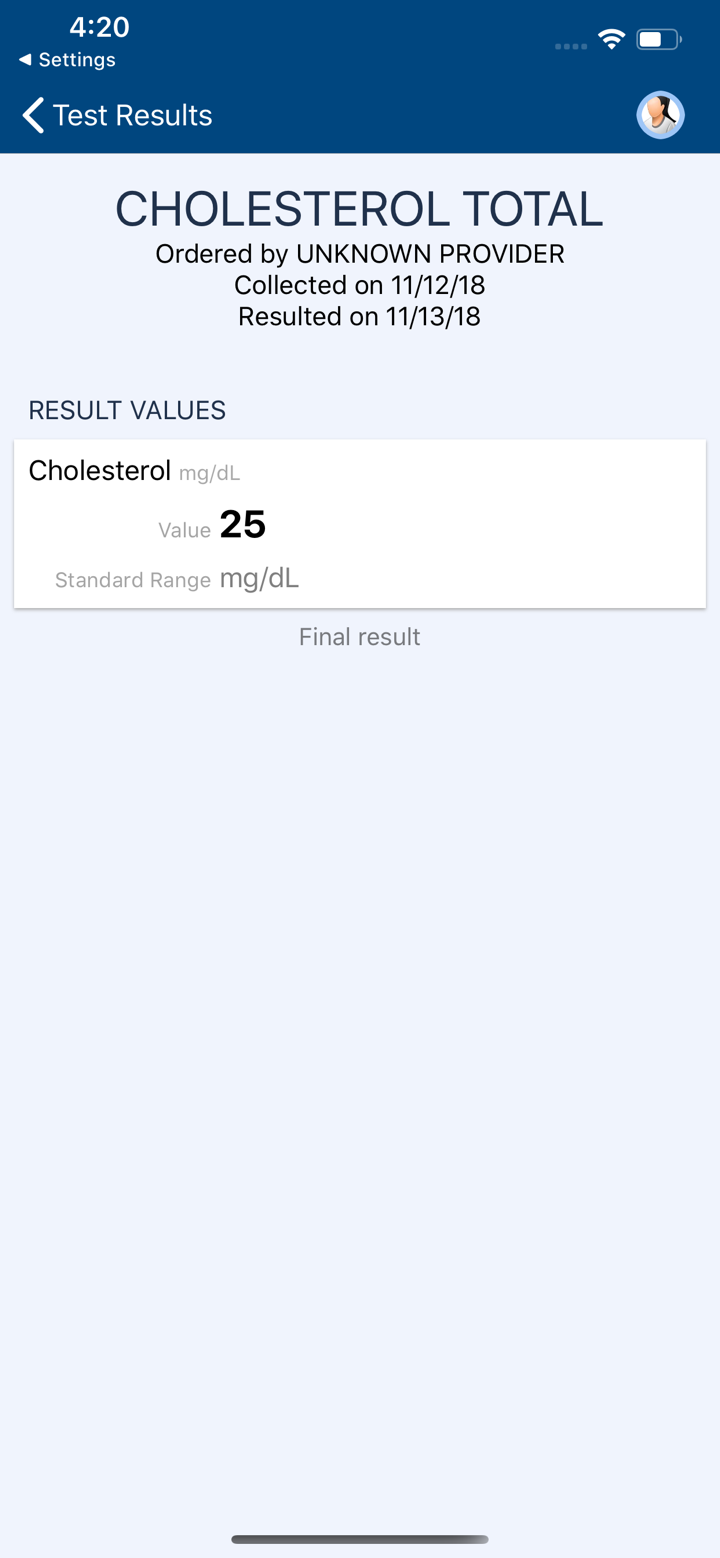Click the Resulted on 11/13/18 line
Screen dimensions: 720x1558
coord(359,317)
